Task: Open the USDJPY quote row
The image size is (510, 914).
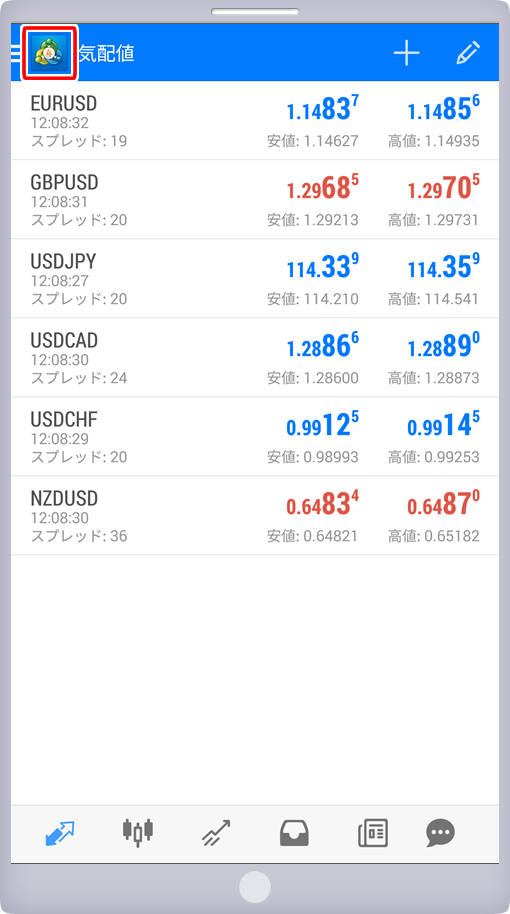Action: pyautogui.click(x=255, y=279)
